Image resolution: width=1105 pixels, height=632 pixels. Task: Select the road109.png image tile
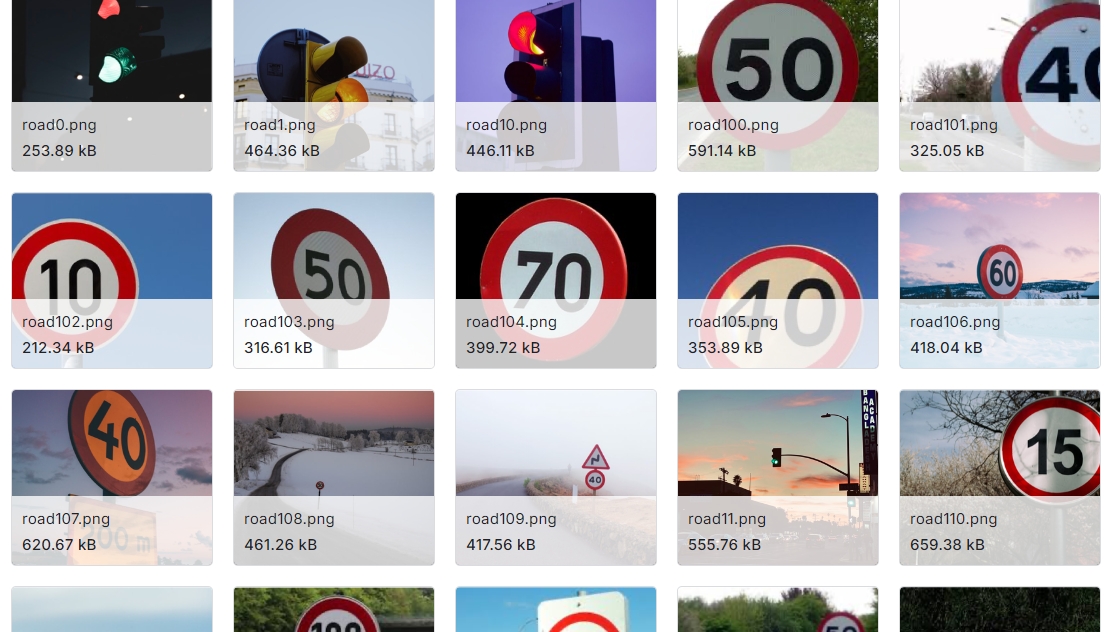(x=556, y=477)
